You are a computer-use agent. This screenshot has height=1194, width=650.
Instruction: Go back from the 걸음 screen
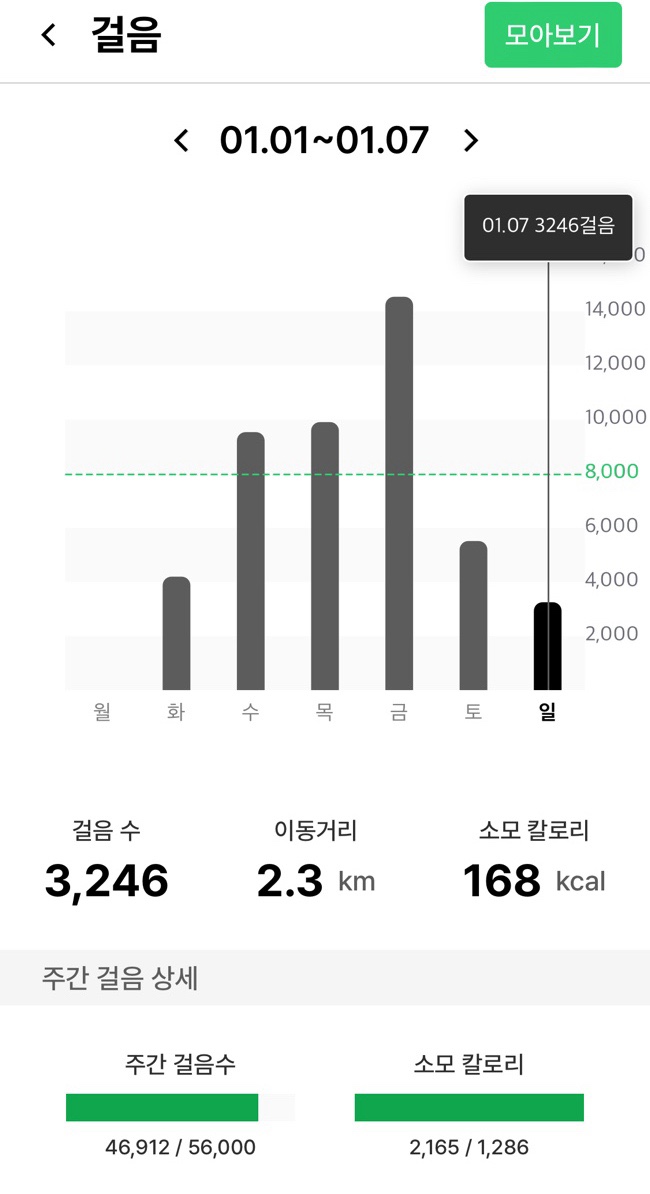(48, 36)
